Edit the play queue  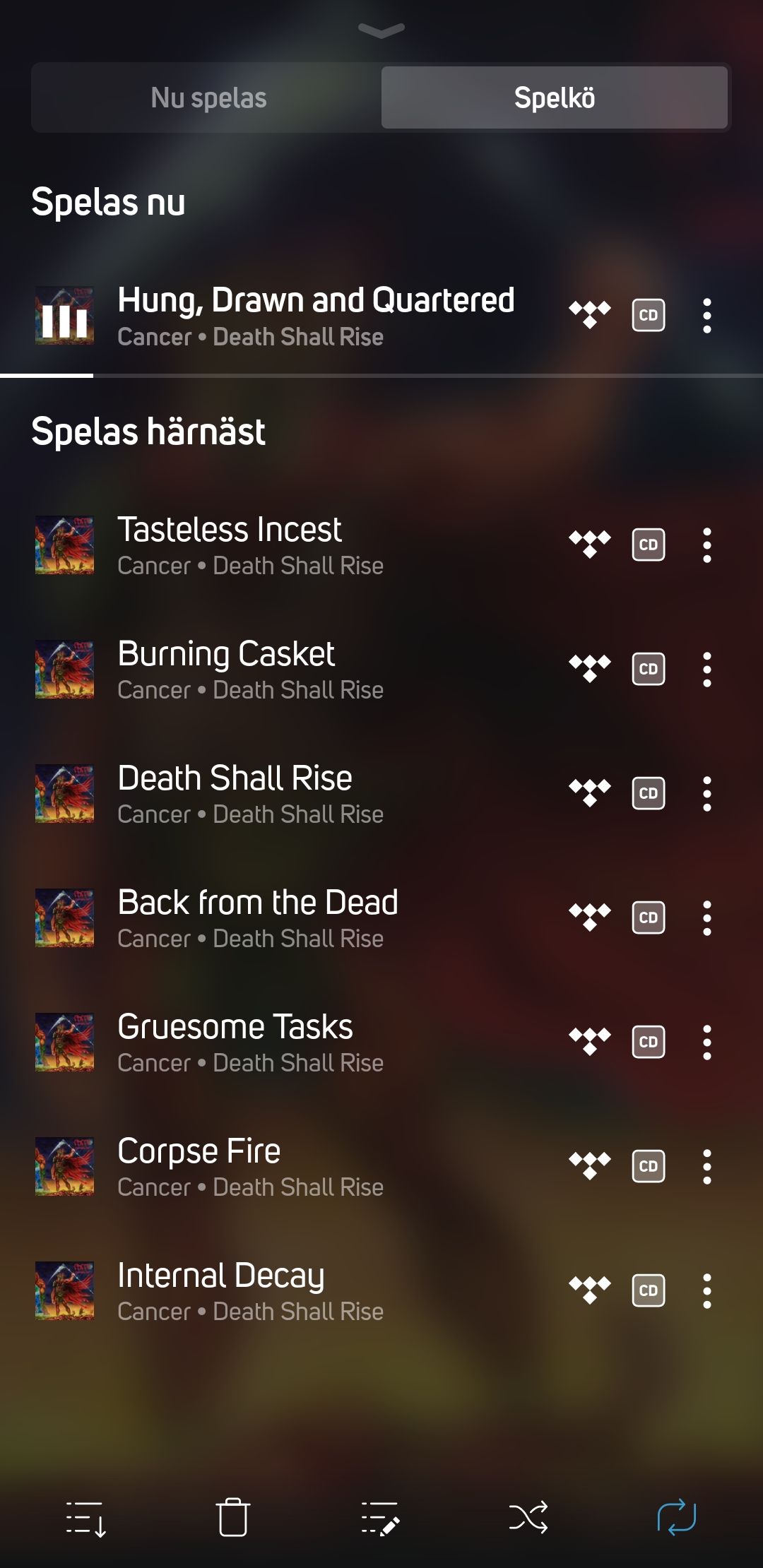pos(380,1517)
